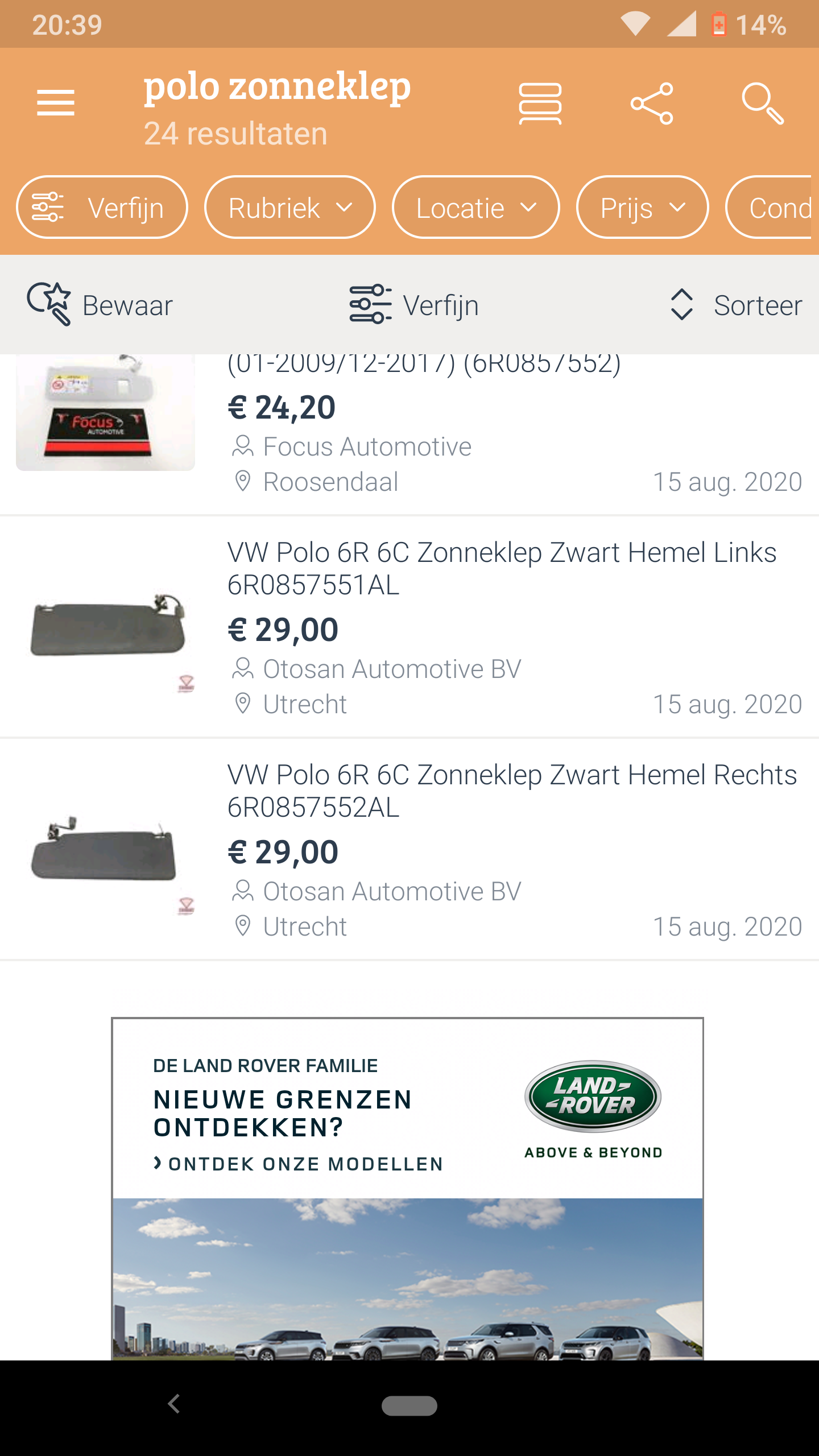Expand the Rubriek dropdown
Viewport: 819px width, 1456px height.
tap(289, 208)
